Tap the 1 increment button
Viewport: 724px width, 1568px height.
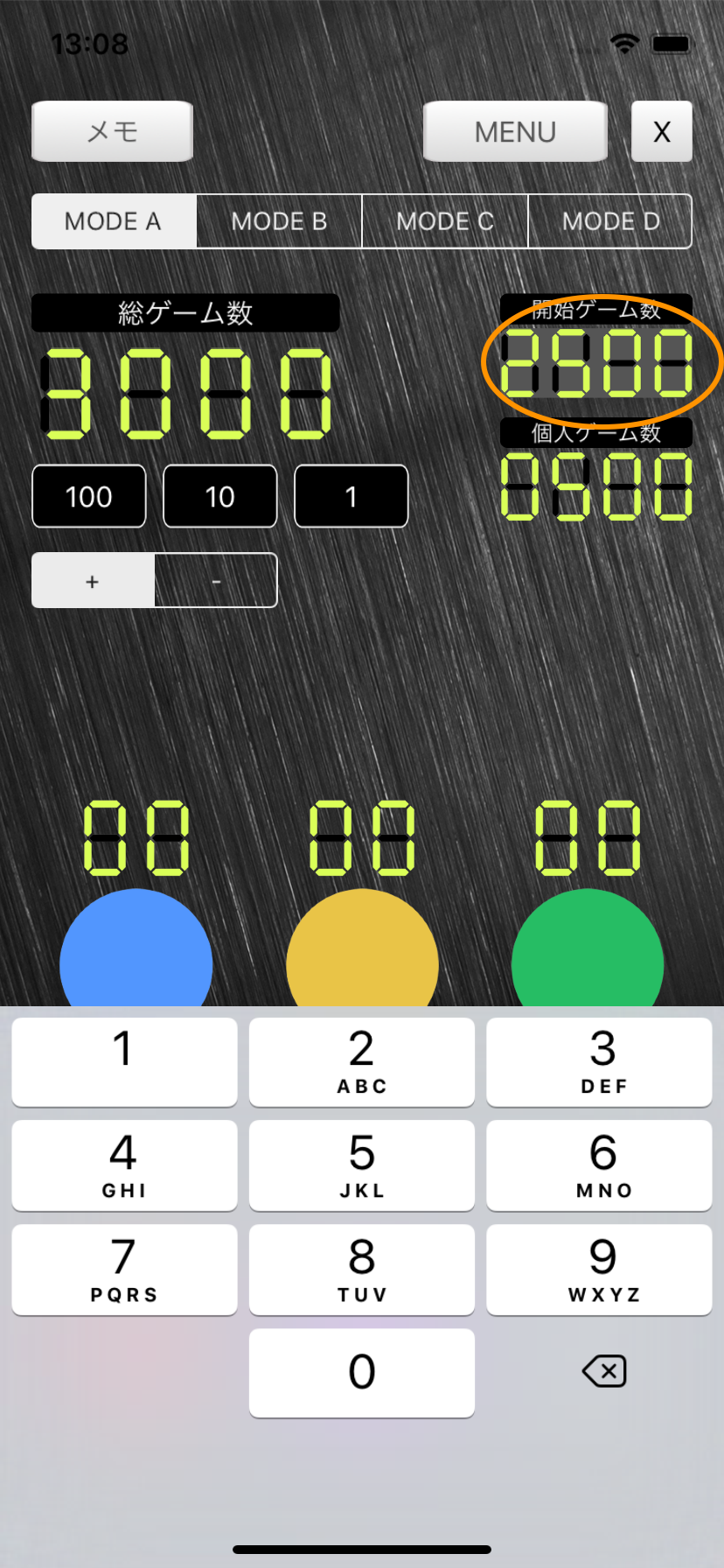point(352,496)
